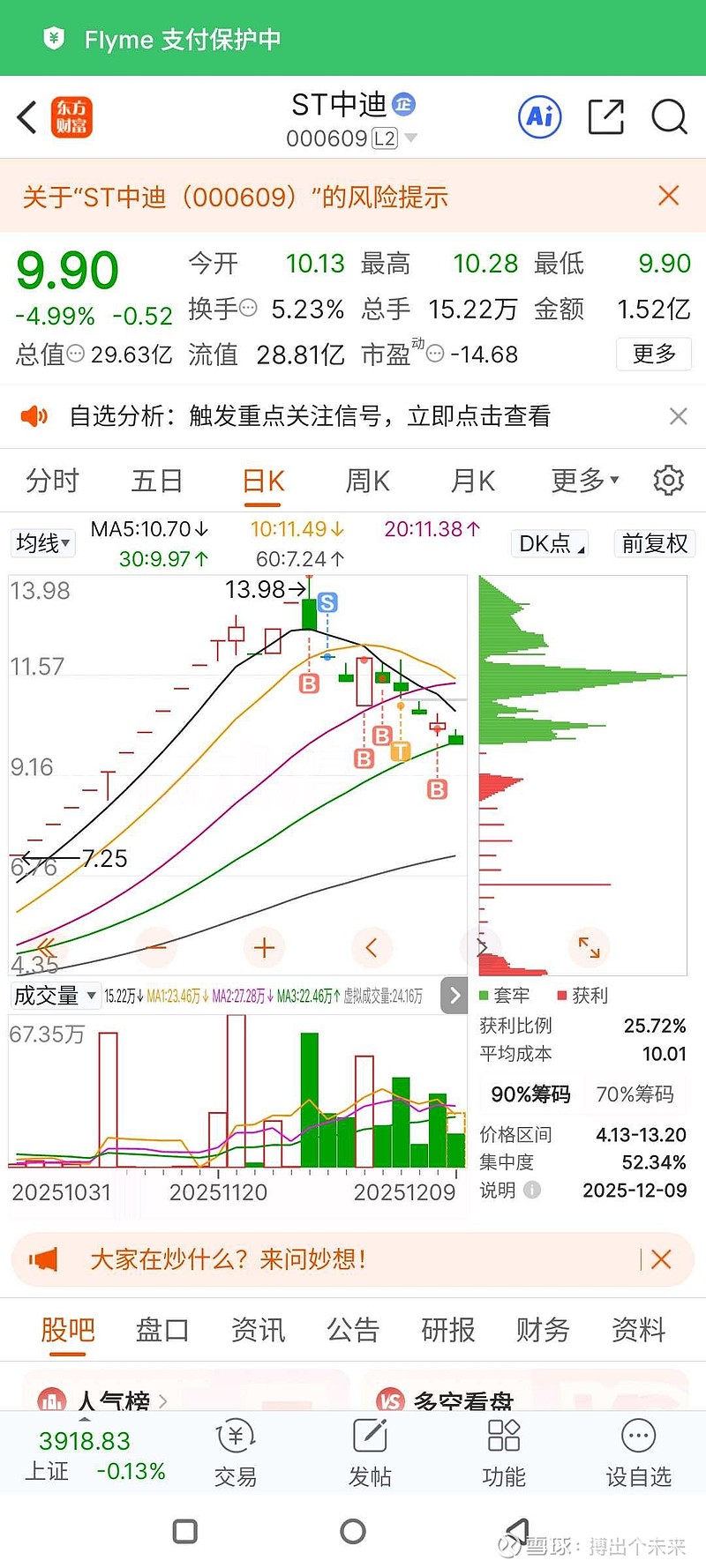The height and width of the screenshot is (1568, 706).
Task: Open the 公告 tab
Action: tap(353, 1329)
